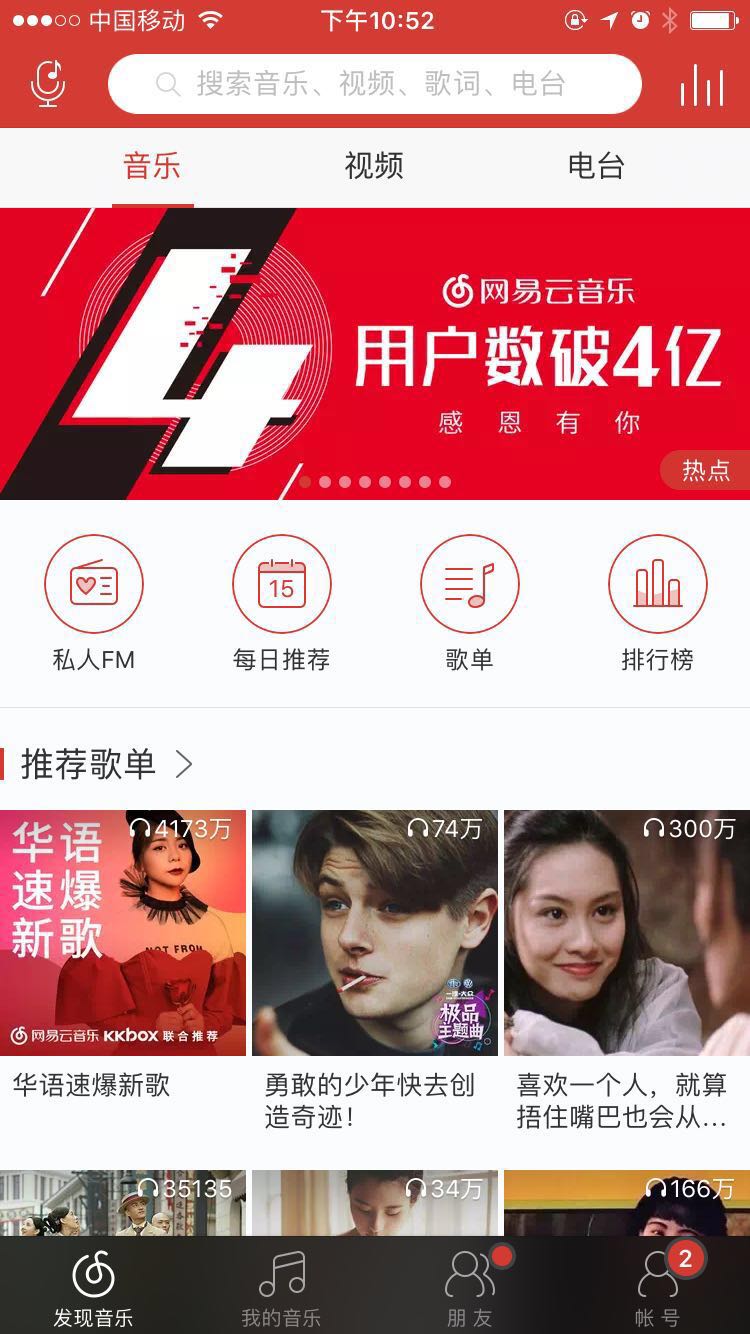Screen dimensions: 750x1334
Task: Select the 发现音乐 tab
Action: click(93, 1288)
